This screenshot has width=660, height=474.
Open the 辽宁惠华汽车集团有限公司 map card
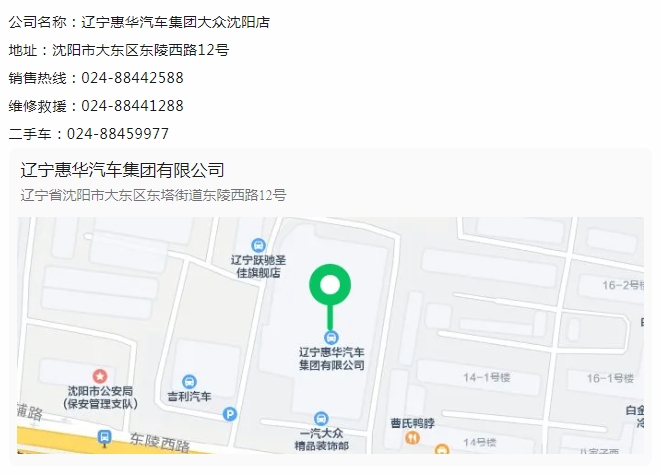point(122,170)
